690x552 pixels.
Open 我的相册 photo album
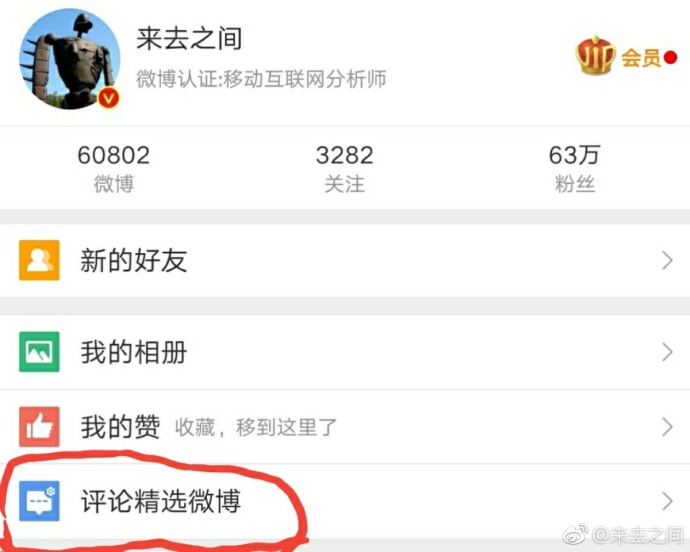[x=345, y=352]
